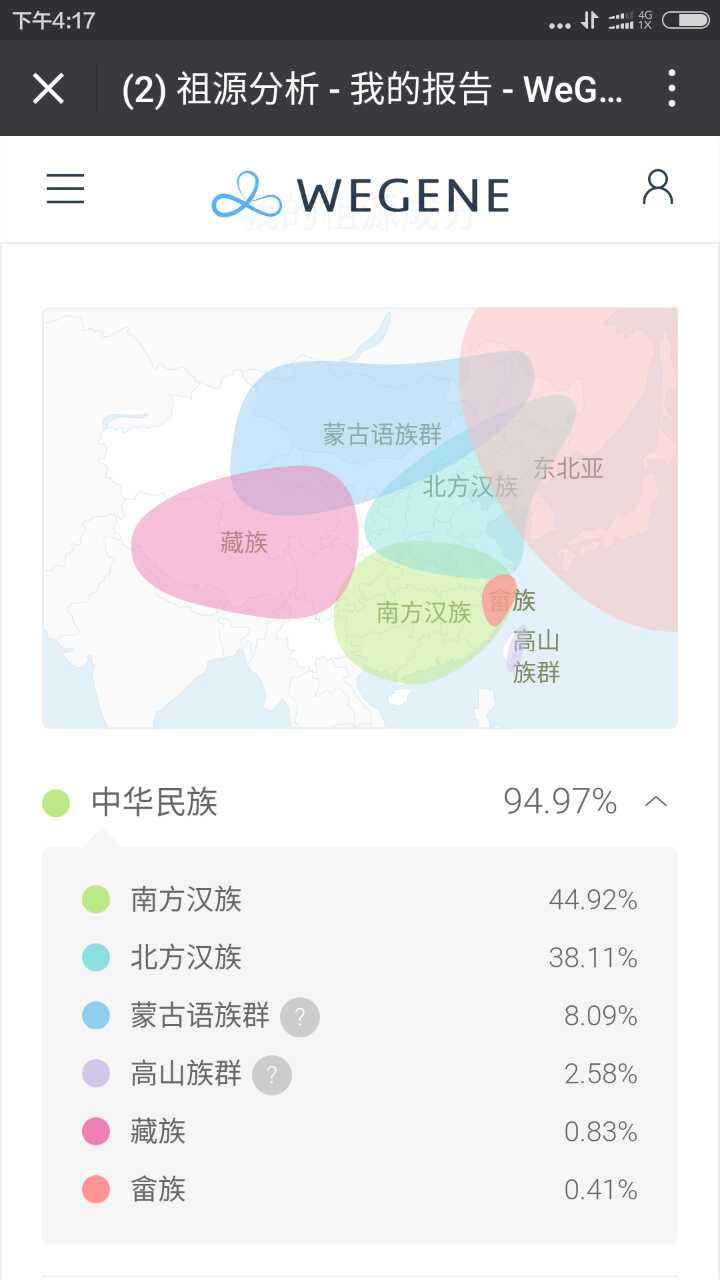The height and width of the screenshot is (1280, 720).
Task: Collapse the 中华民族 breakdown section
Action: click(656, 801)
